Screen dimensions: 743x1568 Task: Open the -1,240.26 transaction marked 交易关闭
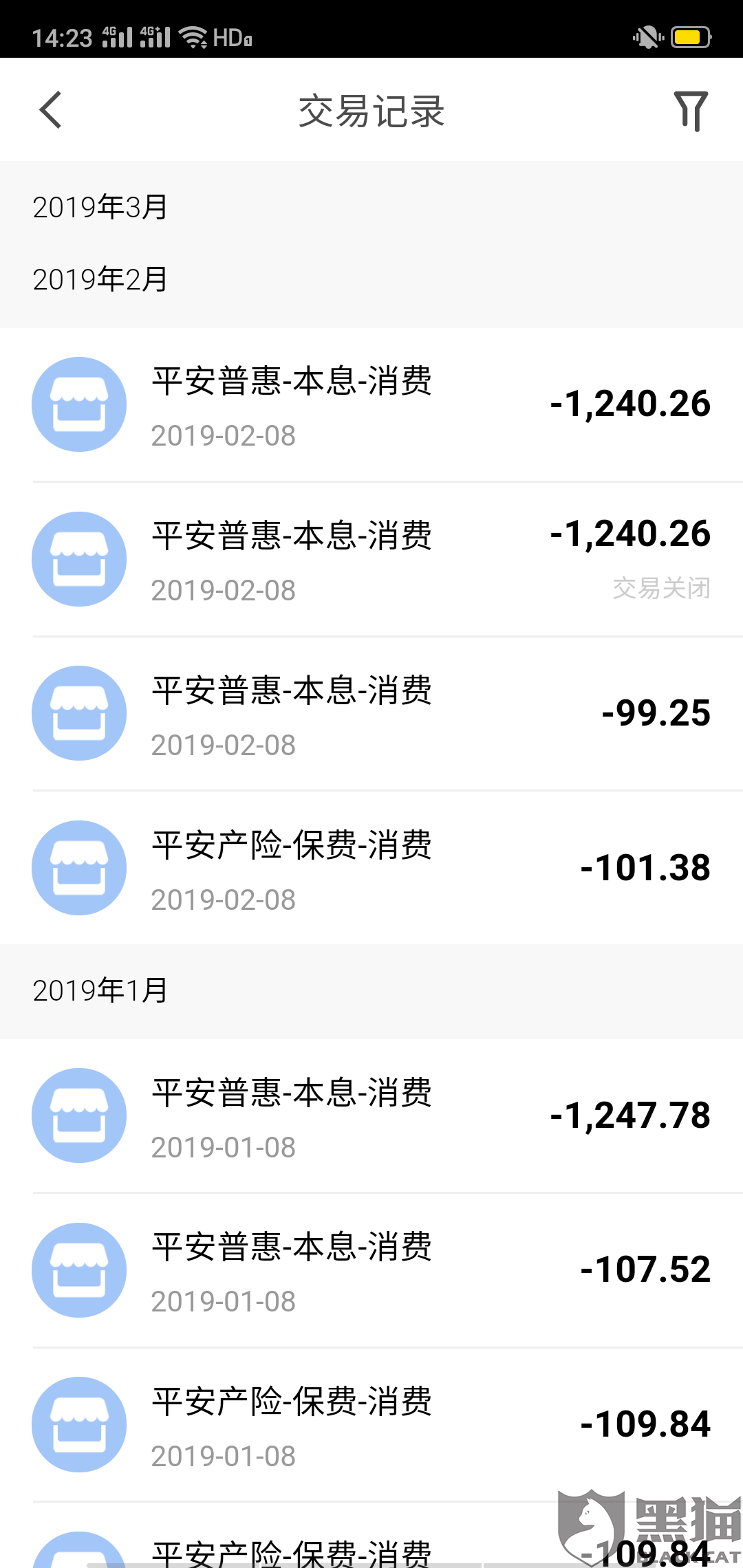[371, 560]
